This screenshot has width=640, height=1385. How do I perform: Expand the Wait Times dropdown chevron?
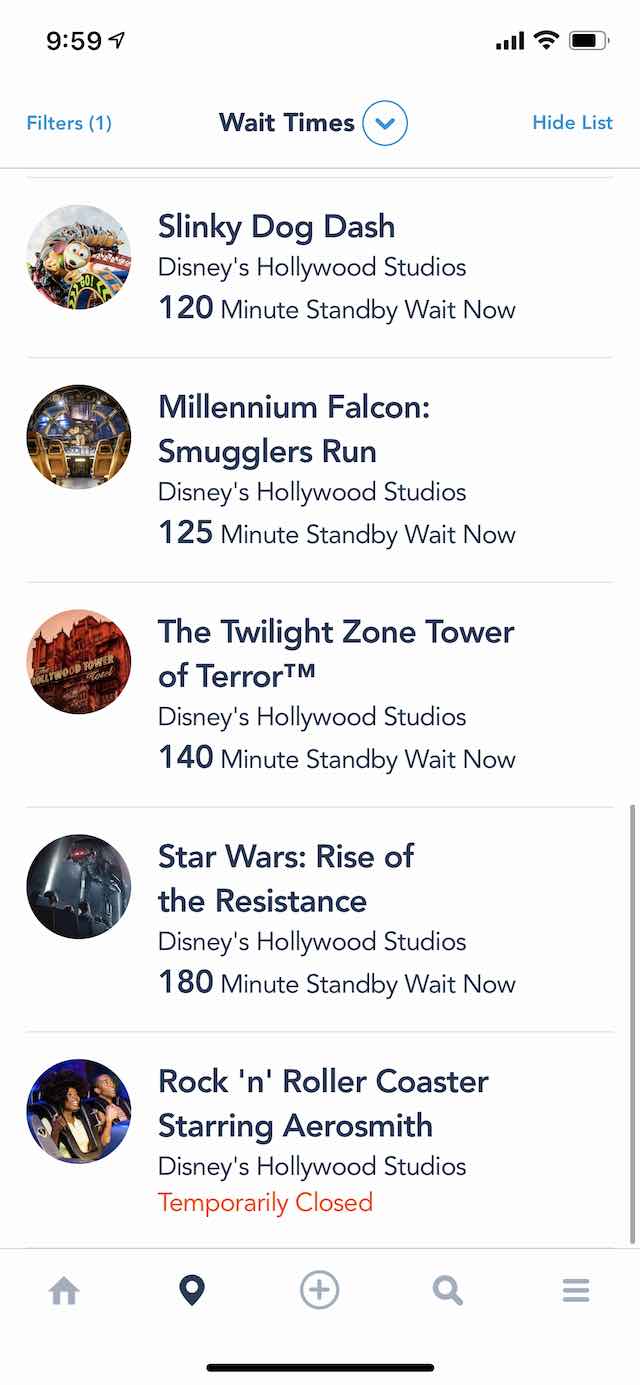coord(385,124)
